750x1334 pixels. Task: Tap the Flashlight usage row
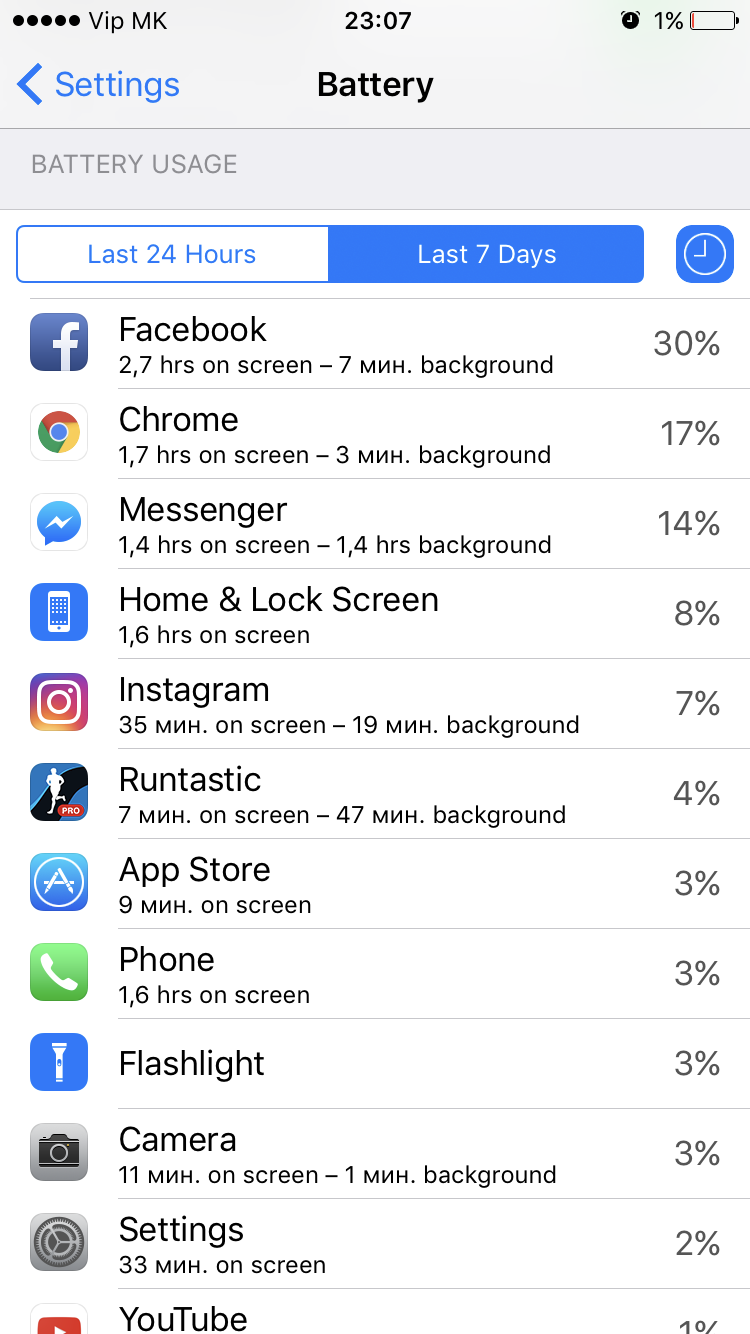pyautogui.click(x=375, y=1064)
